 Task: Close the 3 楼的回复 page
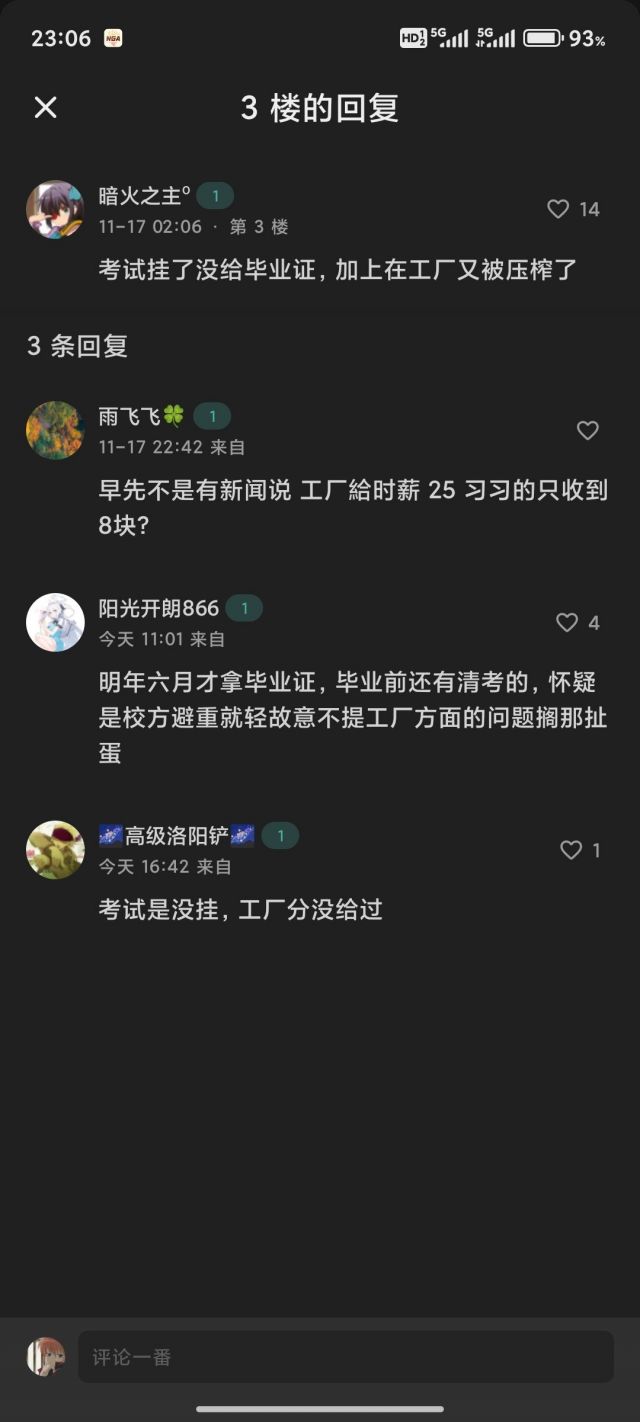coord(46,108)
